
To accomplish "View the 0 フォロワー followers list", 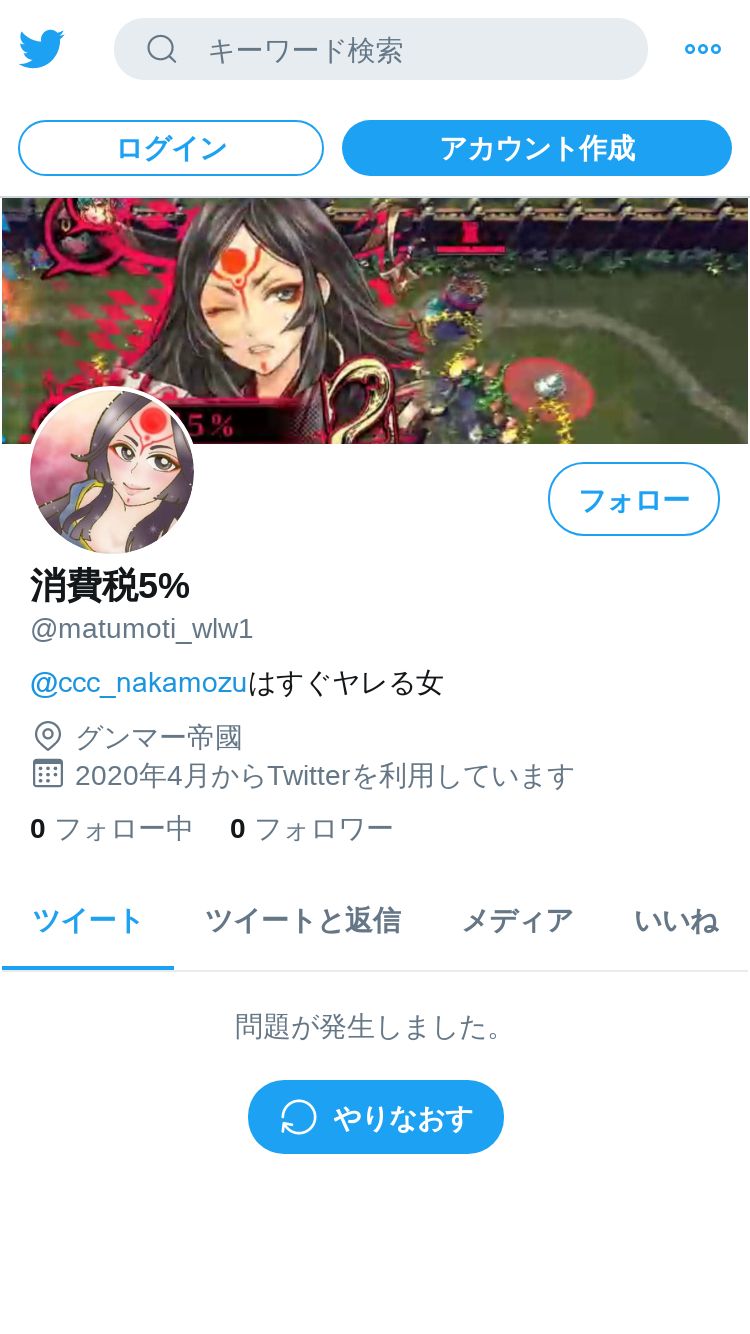I will pyautogui.click(x=311, y=829).
